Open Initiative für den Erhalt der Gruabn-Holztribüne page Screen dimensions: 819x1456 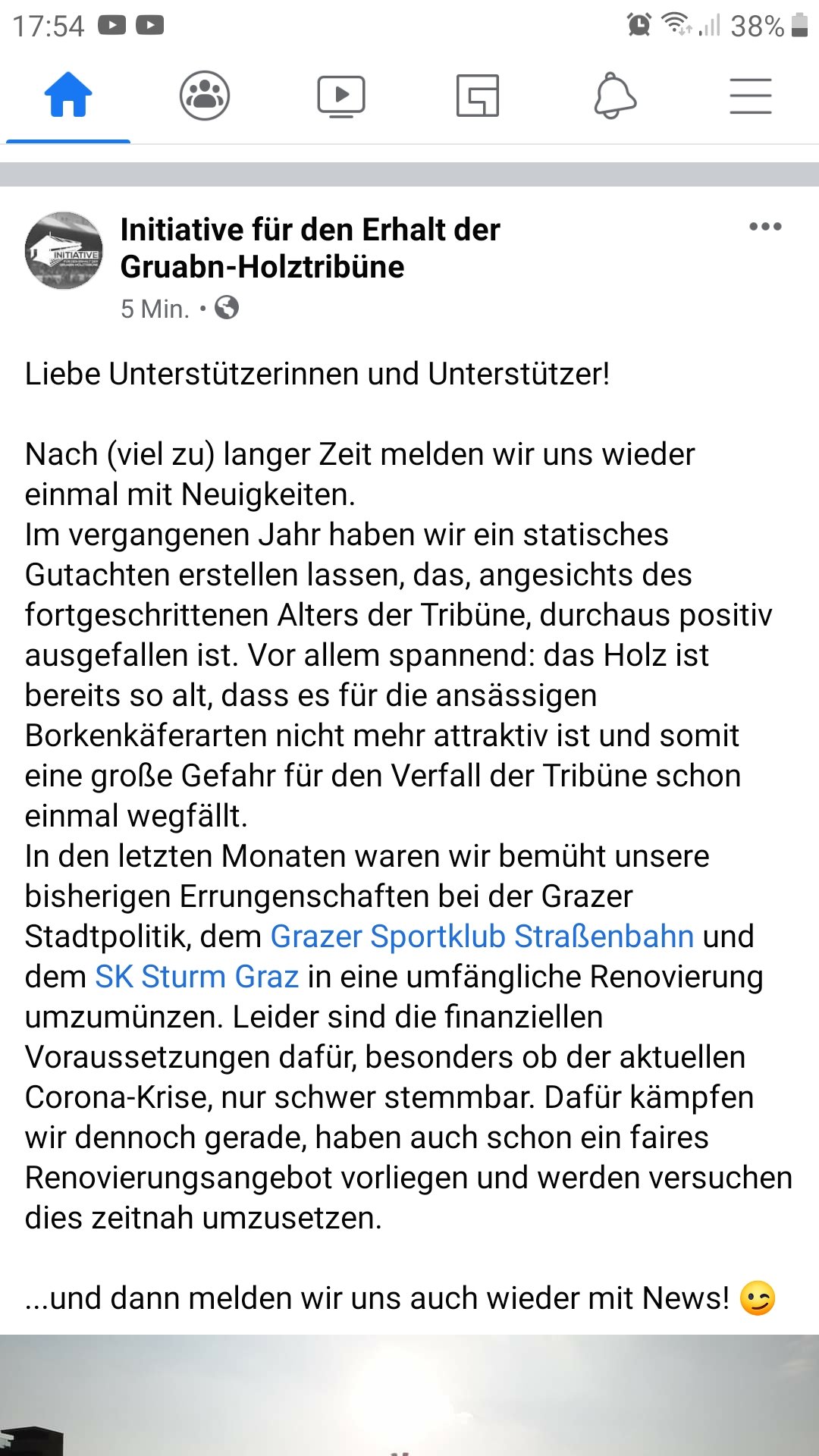pos(310,248)
